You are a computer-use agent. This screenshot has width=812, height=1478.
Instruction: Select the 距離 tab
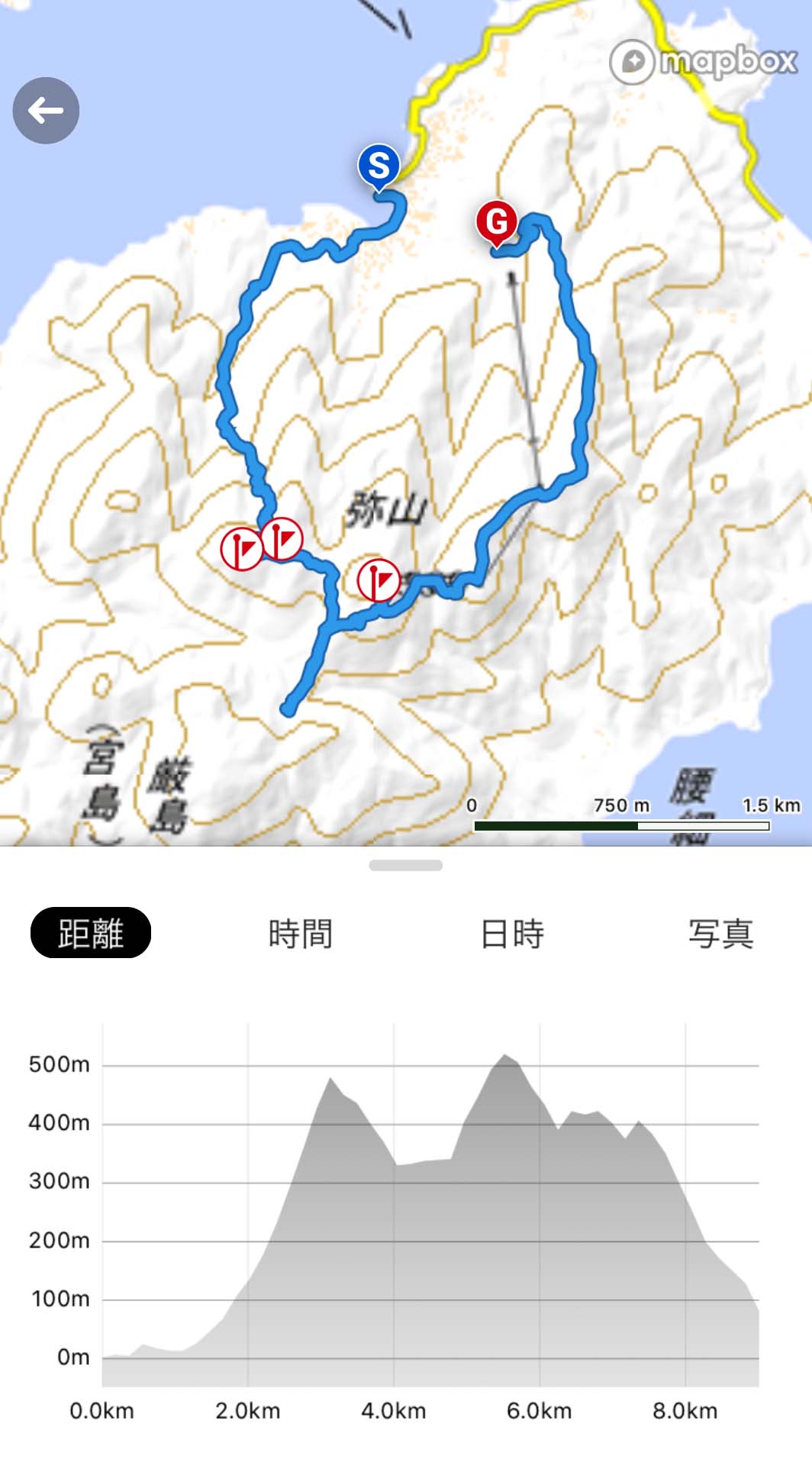coord(91,933)
